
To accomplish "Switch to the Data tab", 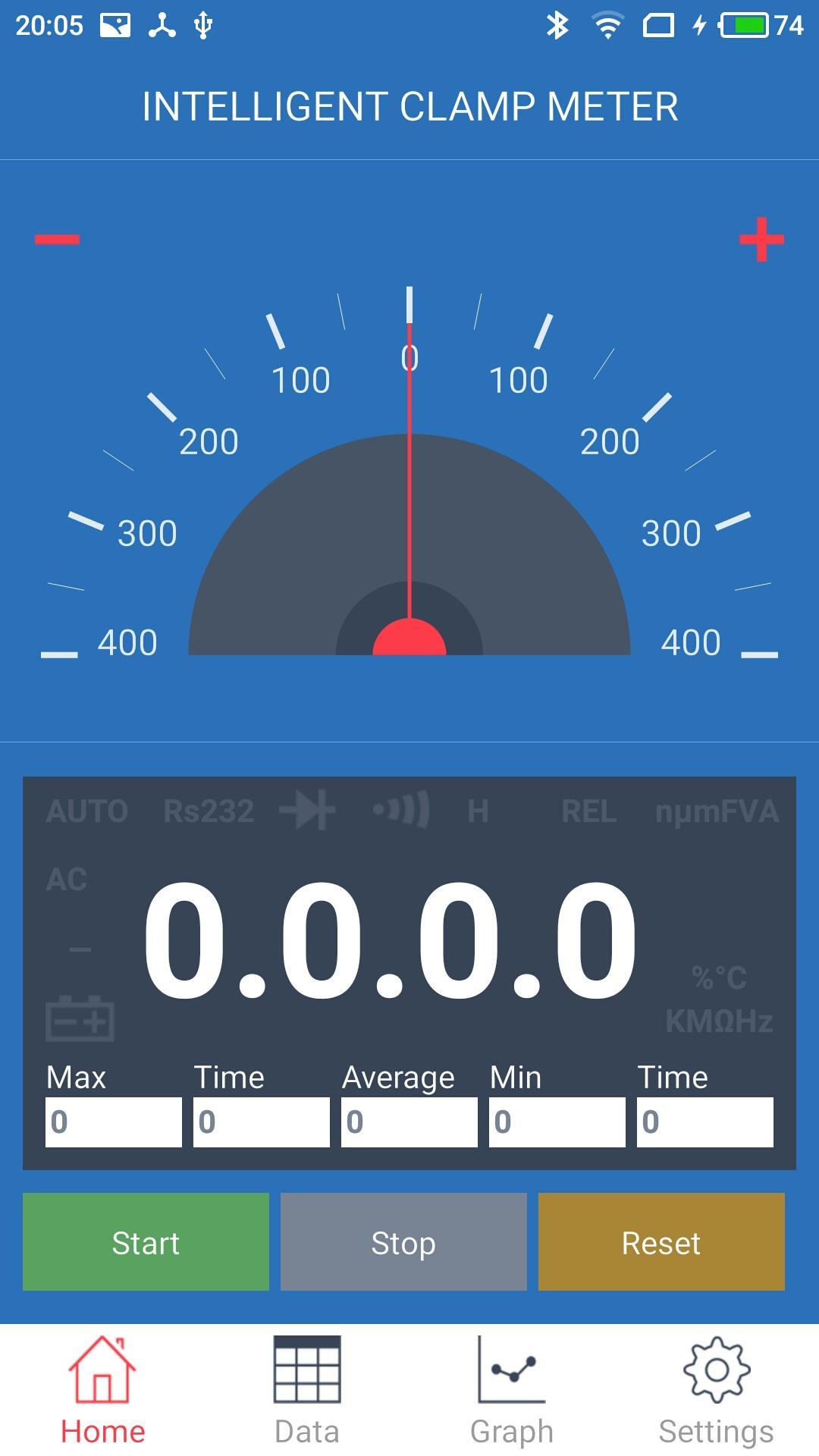I will pyautogui.click(x=307, y=1389).
